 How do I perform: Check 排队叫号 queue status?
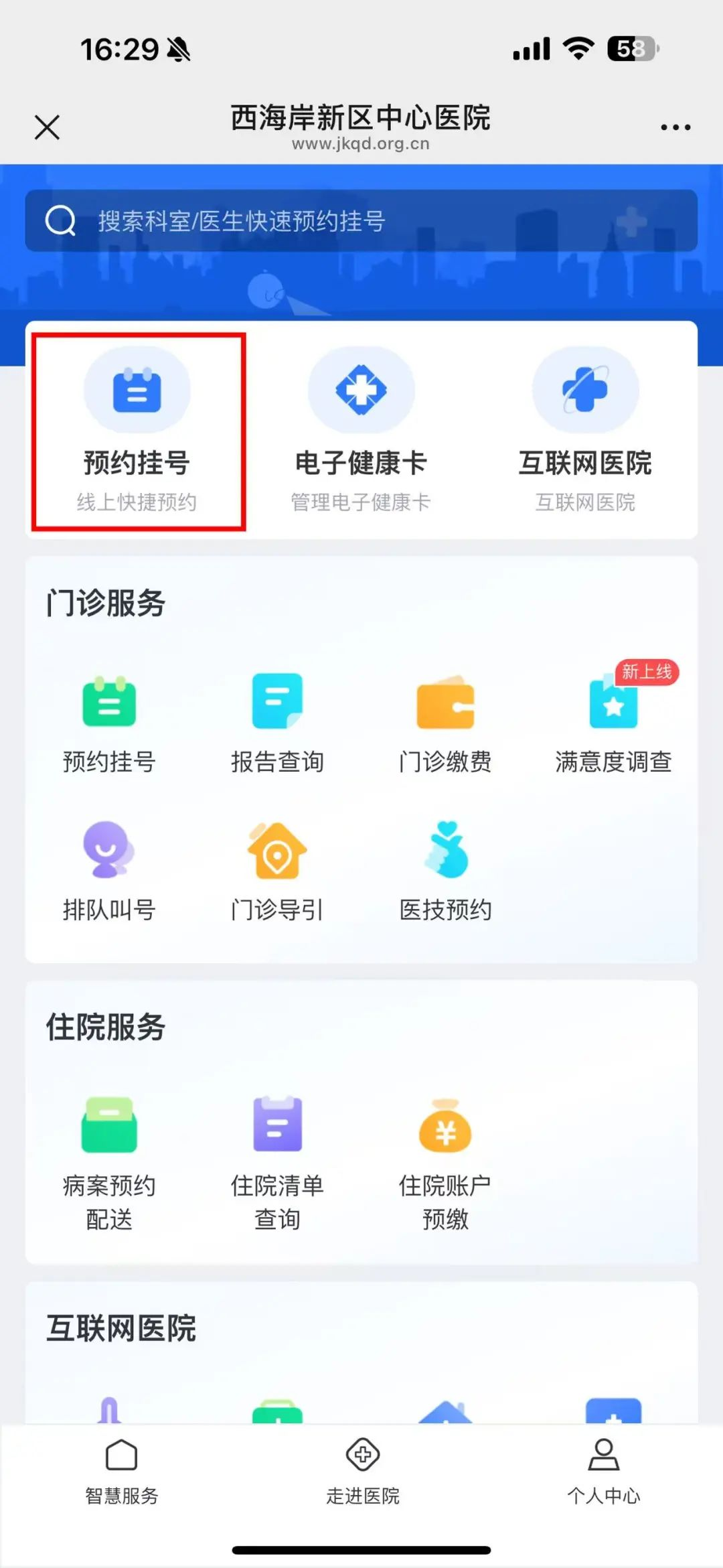pos(109,871)
